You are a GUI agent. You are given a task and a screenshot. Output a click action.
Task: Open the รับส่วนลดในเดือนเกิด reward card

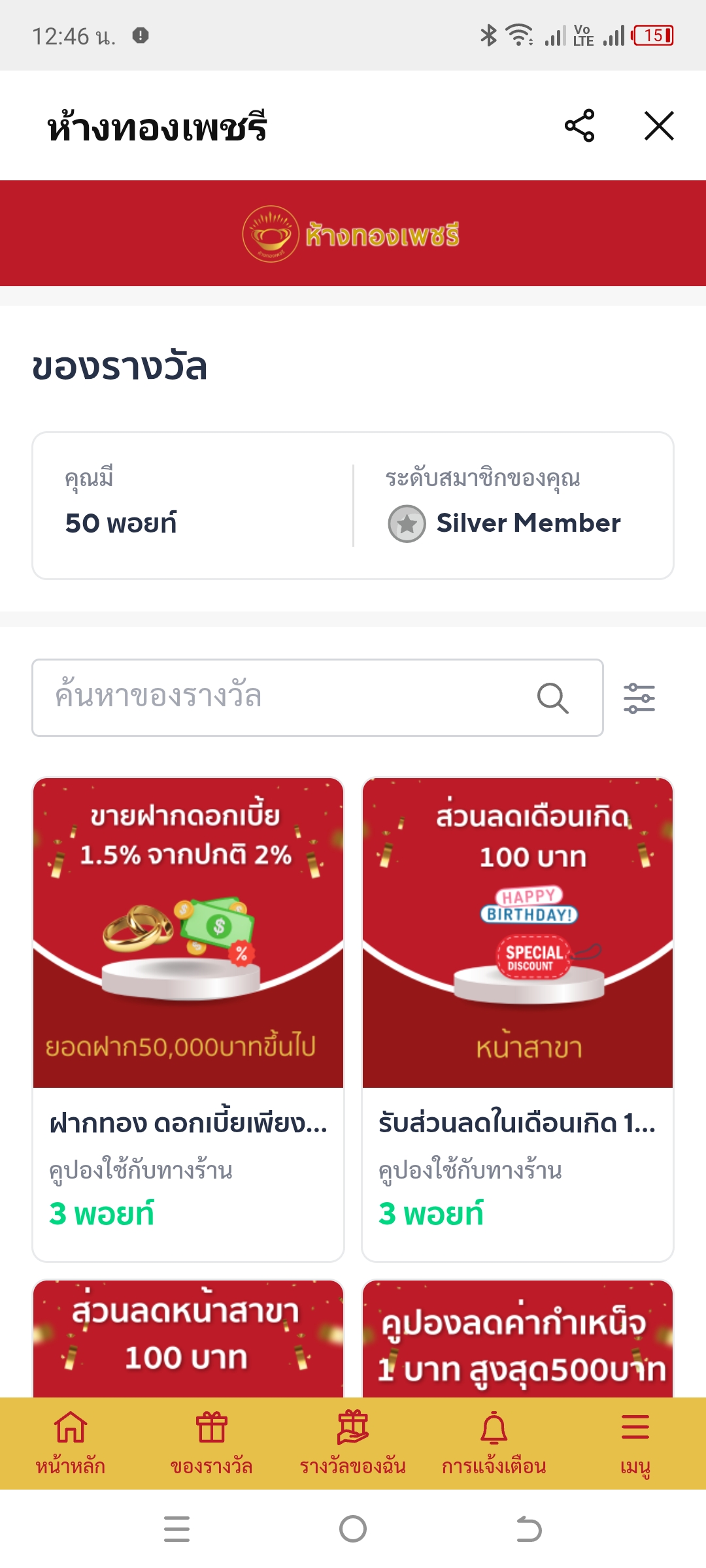coord(518,1019)
